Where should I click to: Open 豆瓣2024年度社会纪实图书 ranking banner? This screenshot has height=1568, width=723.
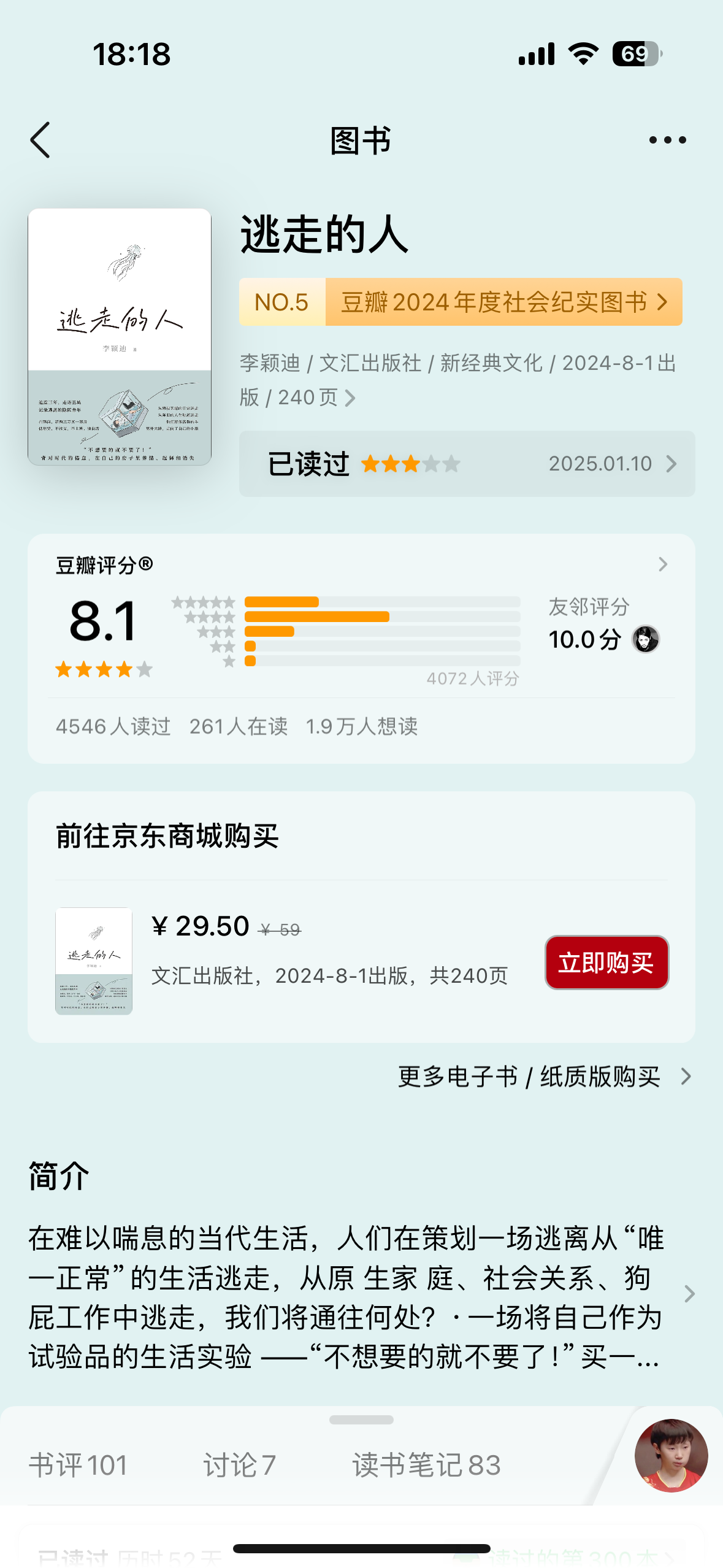coord(461,302)
